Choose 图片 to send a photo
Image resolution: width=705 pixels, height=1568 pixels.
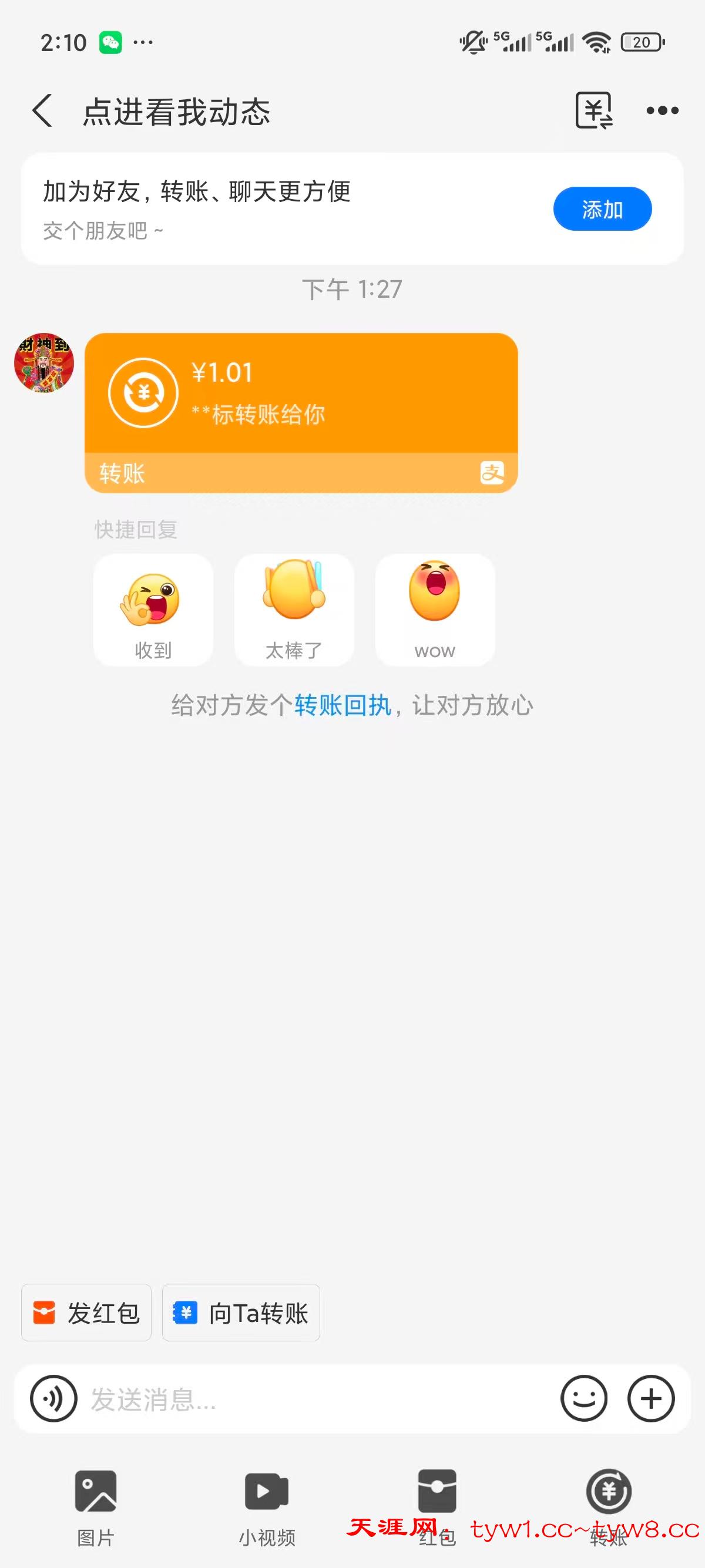tap(96, 1503)
